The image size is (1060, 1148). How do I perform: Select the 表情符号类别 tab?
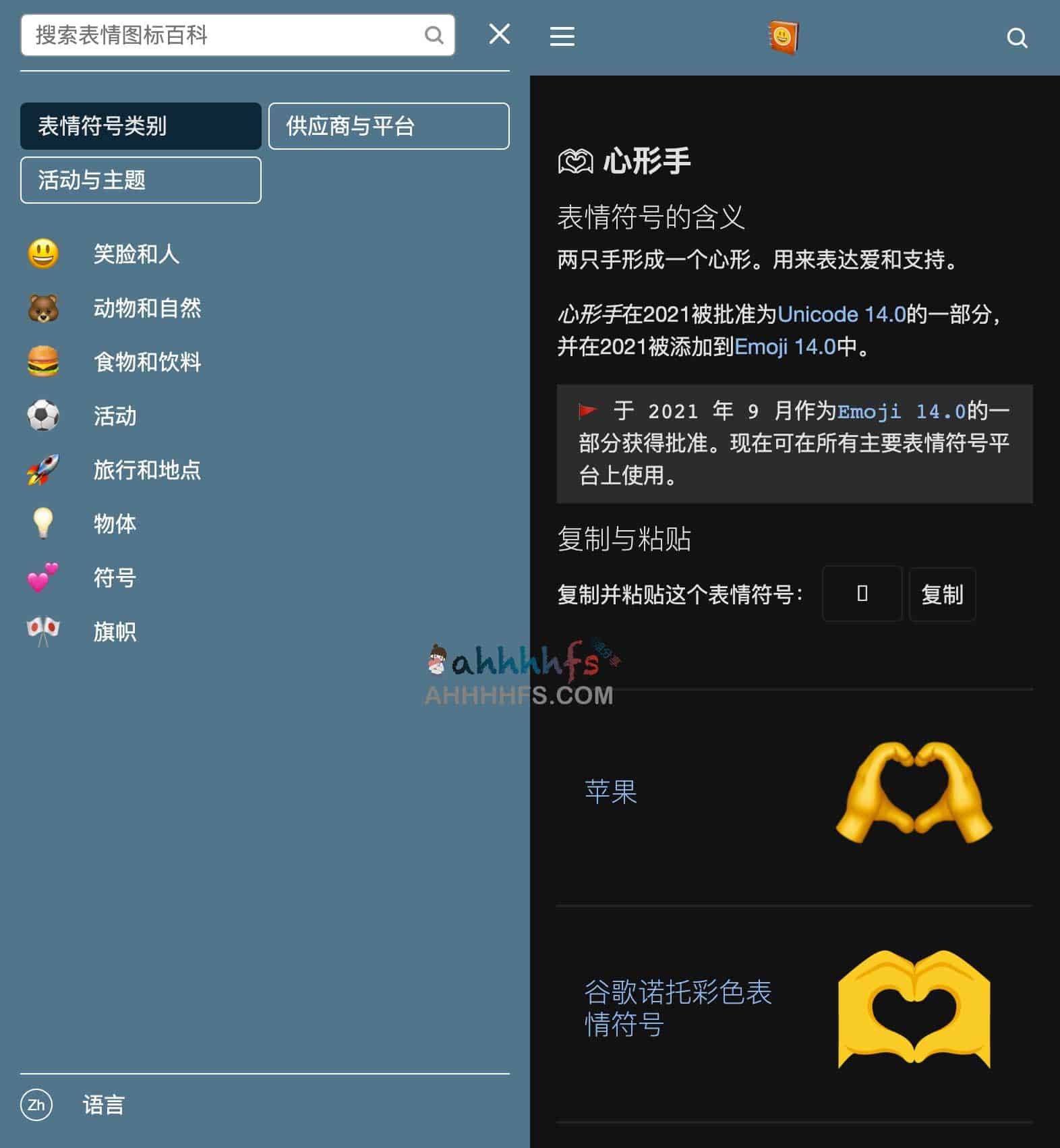point(140,126)
